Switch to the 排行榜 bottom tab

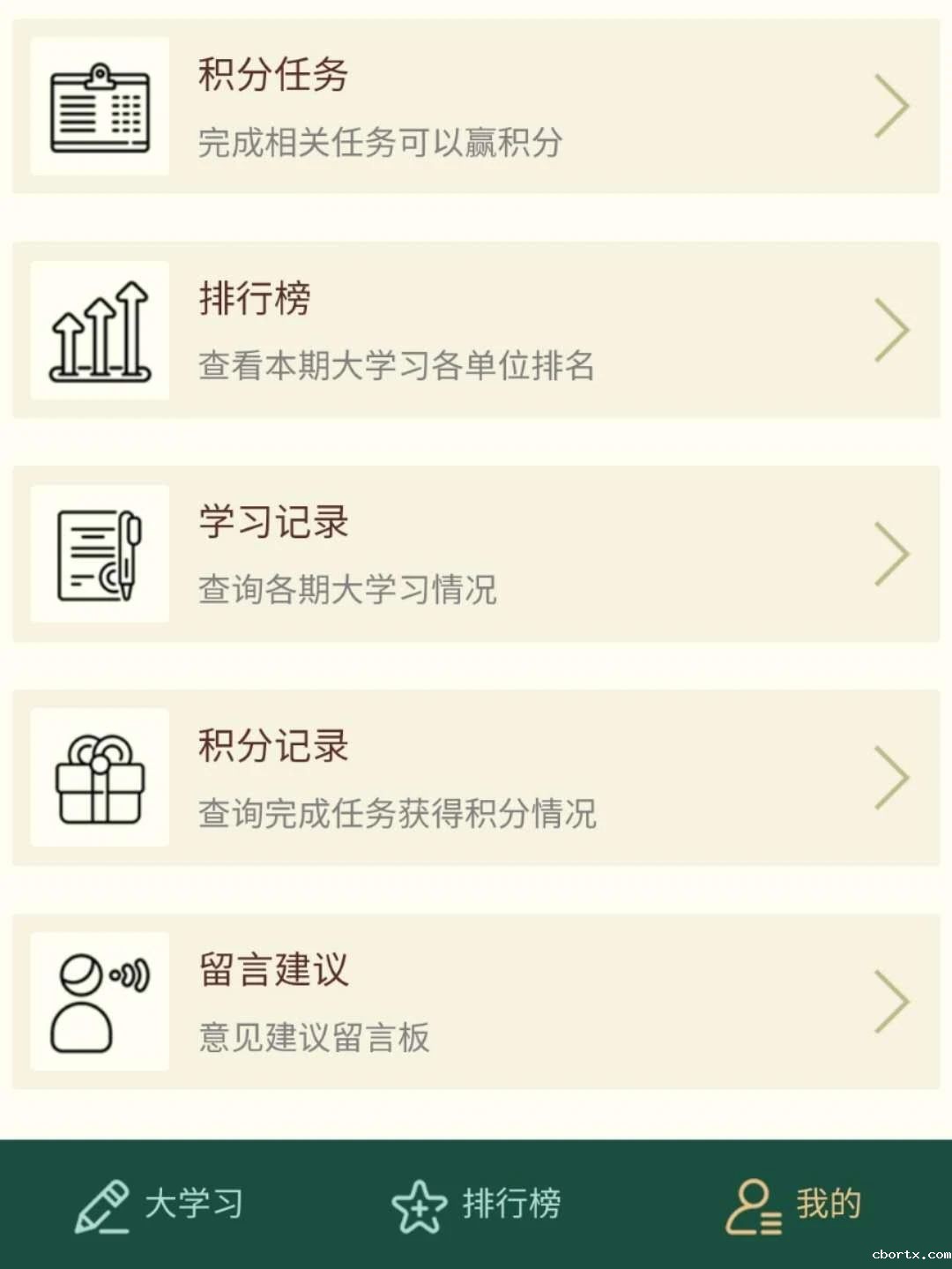[477, 1205]
